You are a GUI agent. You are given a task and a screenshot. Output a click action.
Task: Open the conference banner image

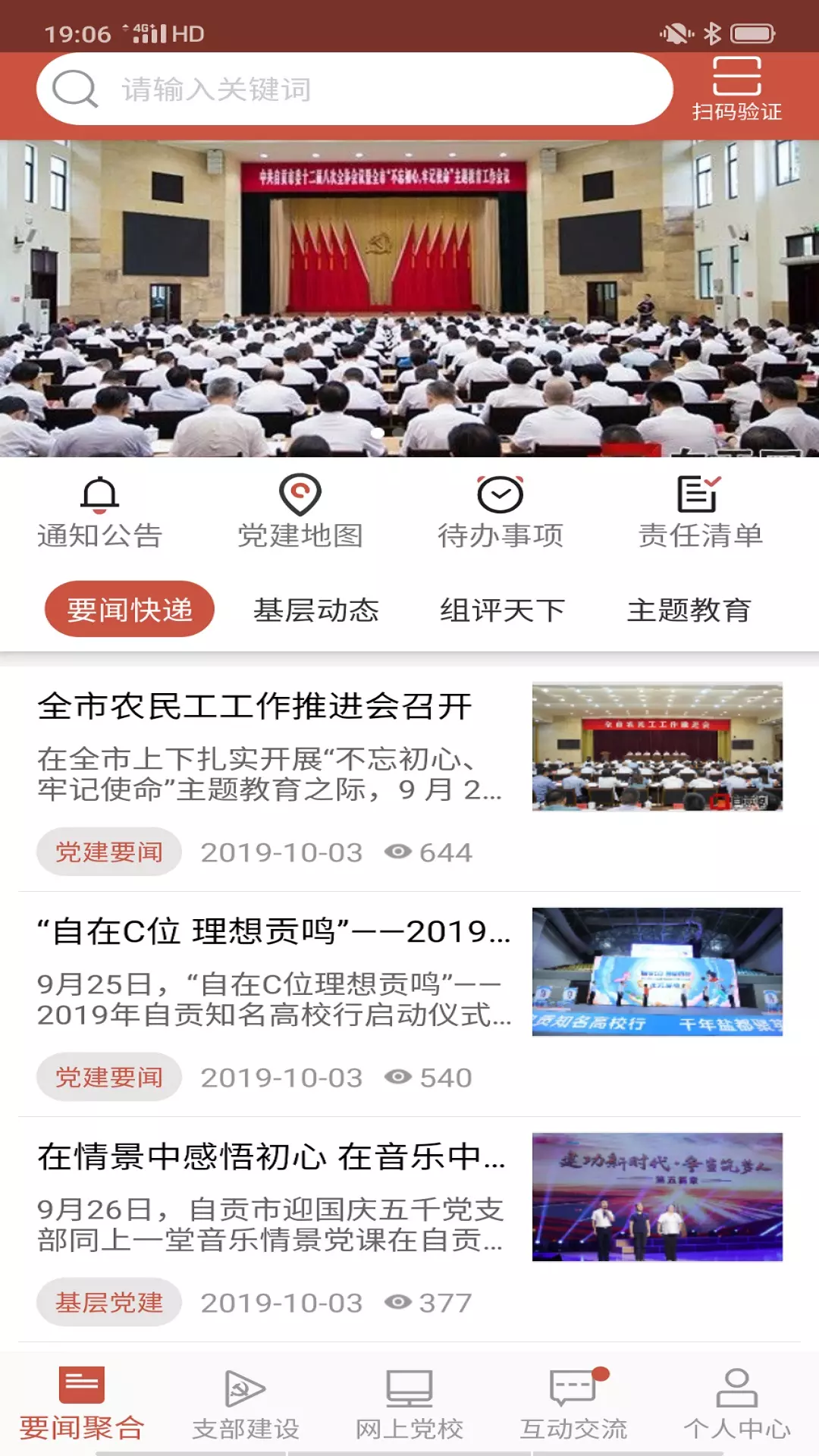coord(409,298)
